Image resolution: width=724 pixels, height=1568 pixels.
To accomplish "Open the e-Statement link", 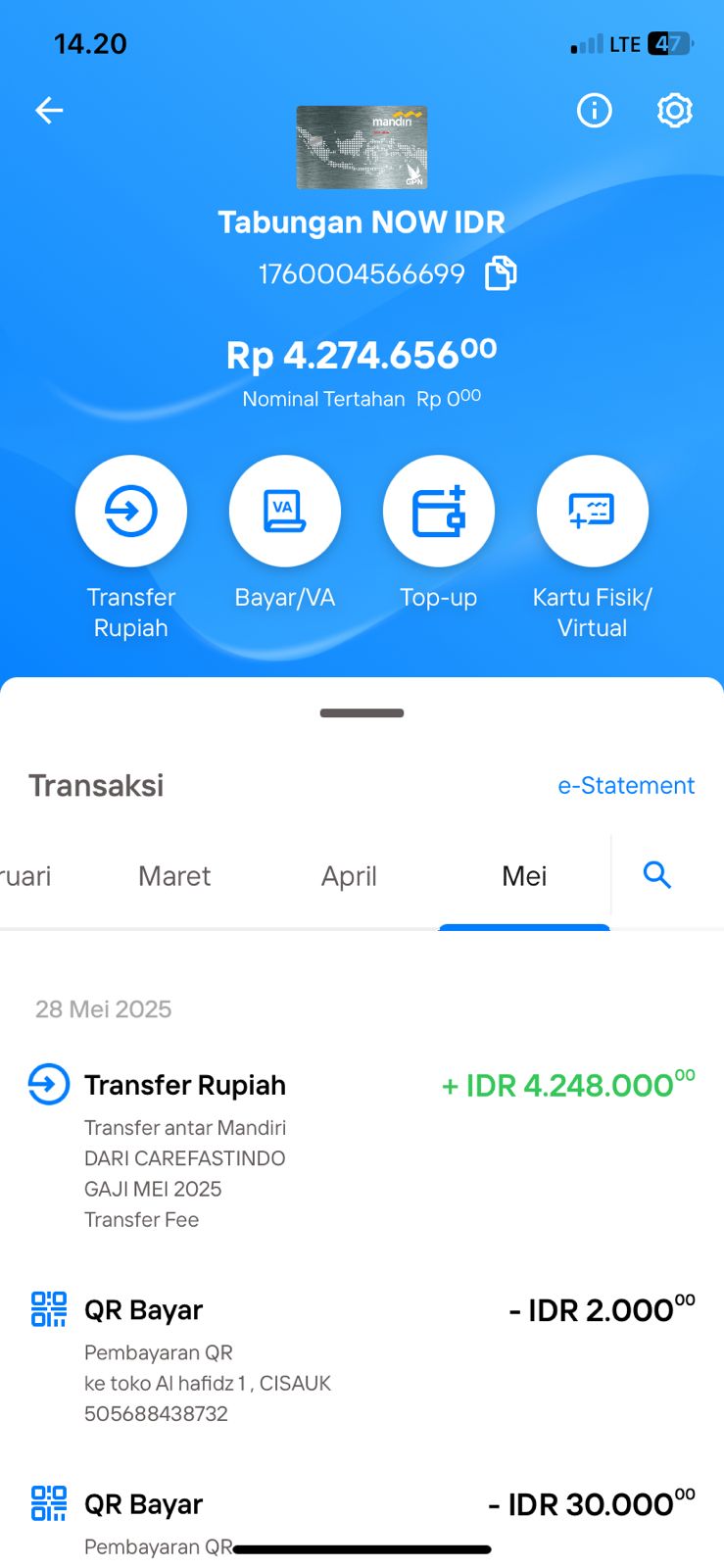I will pyautogui.click(x=626, y=785).
